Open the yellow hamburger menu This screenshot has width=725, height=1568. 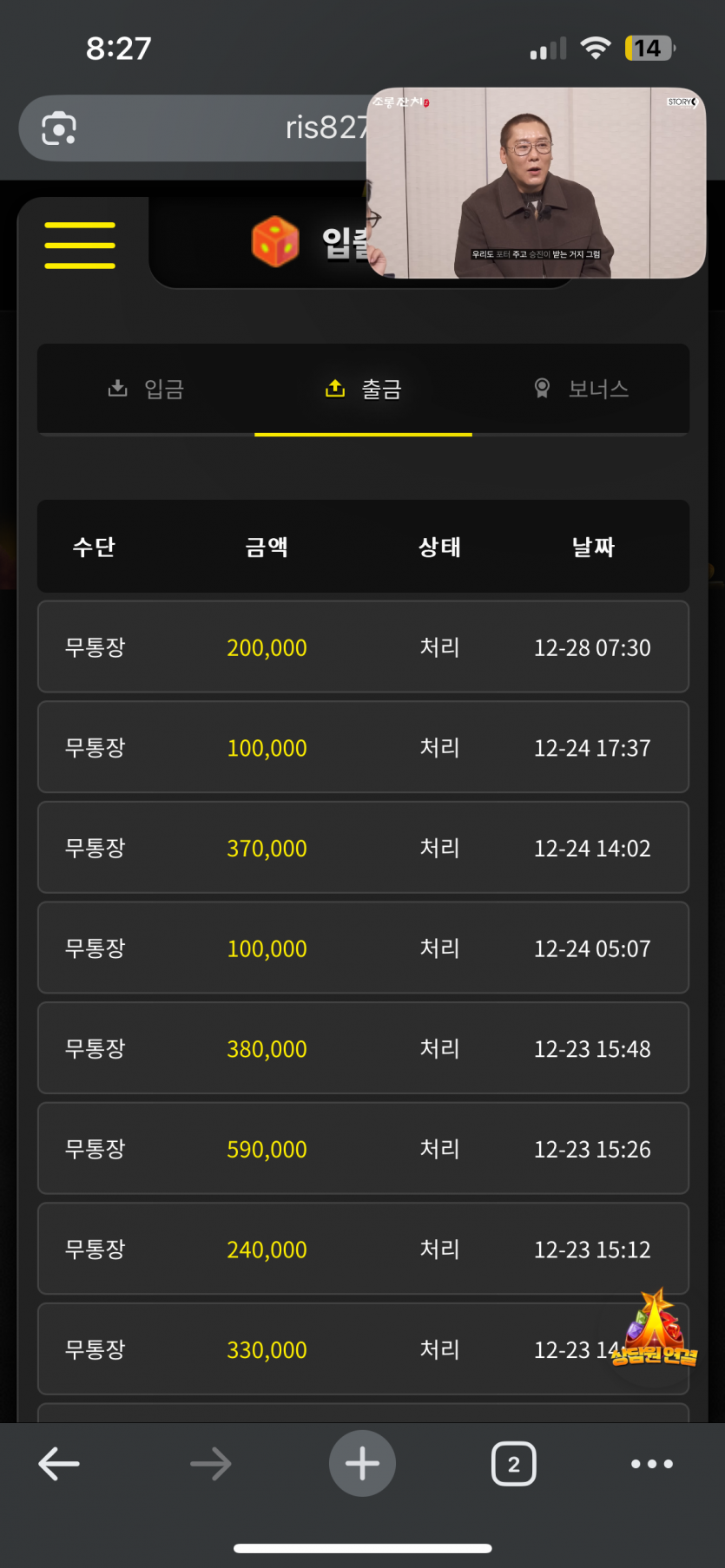pos(80,245)
